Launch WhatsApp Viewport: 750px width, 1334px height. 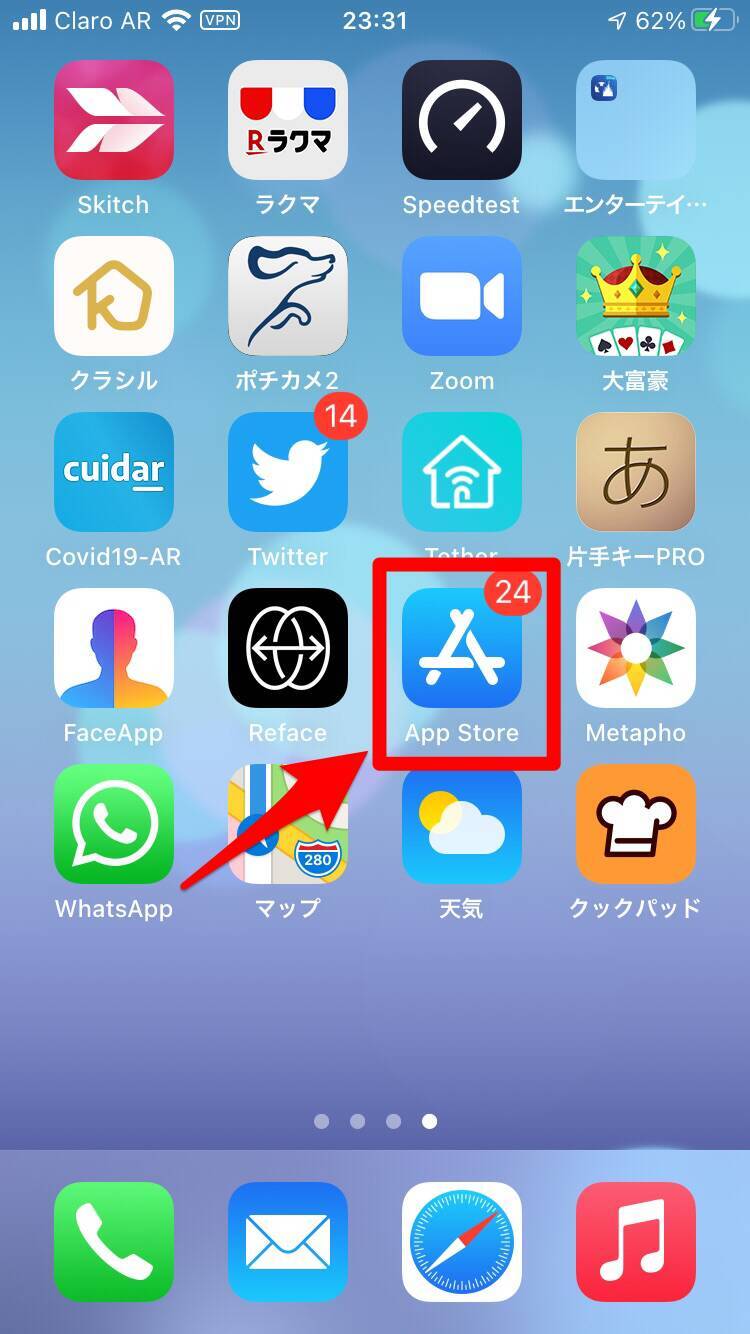point(113,824)
